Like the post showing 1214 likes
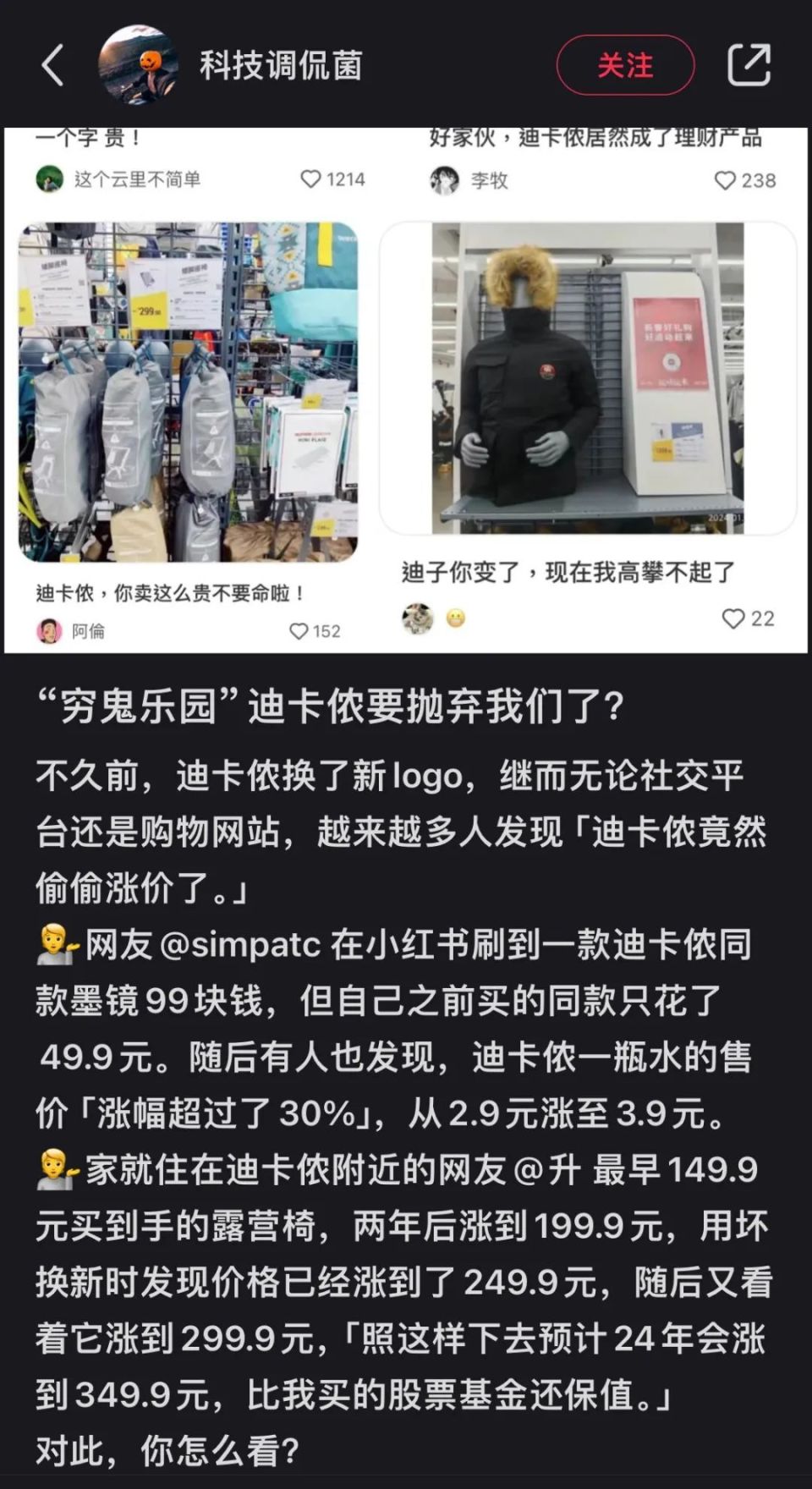This screenshot has width=812, height=1489. pyautogui.click(x=311, y=179)
